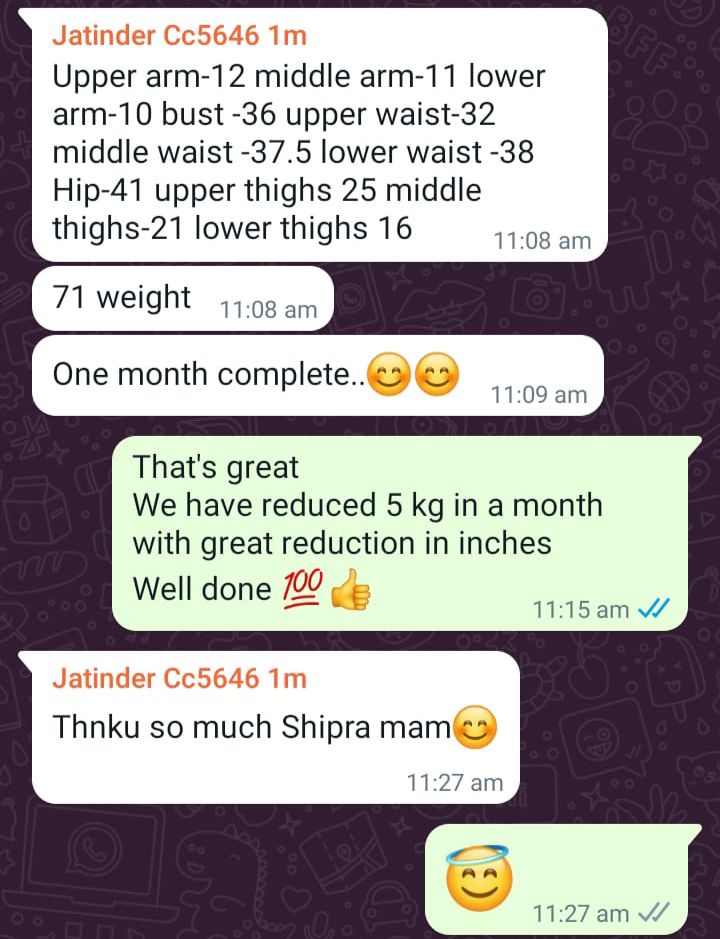The width and height of the screenshot is (720, 939).
Task: Tap Jatinder's name above the Thnku message
Action: click(179, 679)
